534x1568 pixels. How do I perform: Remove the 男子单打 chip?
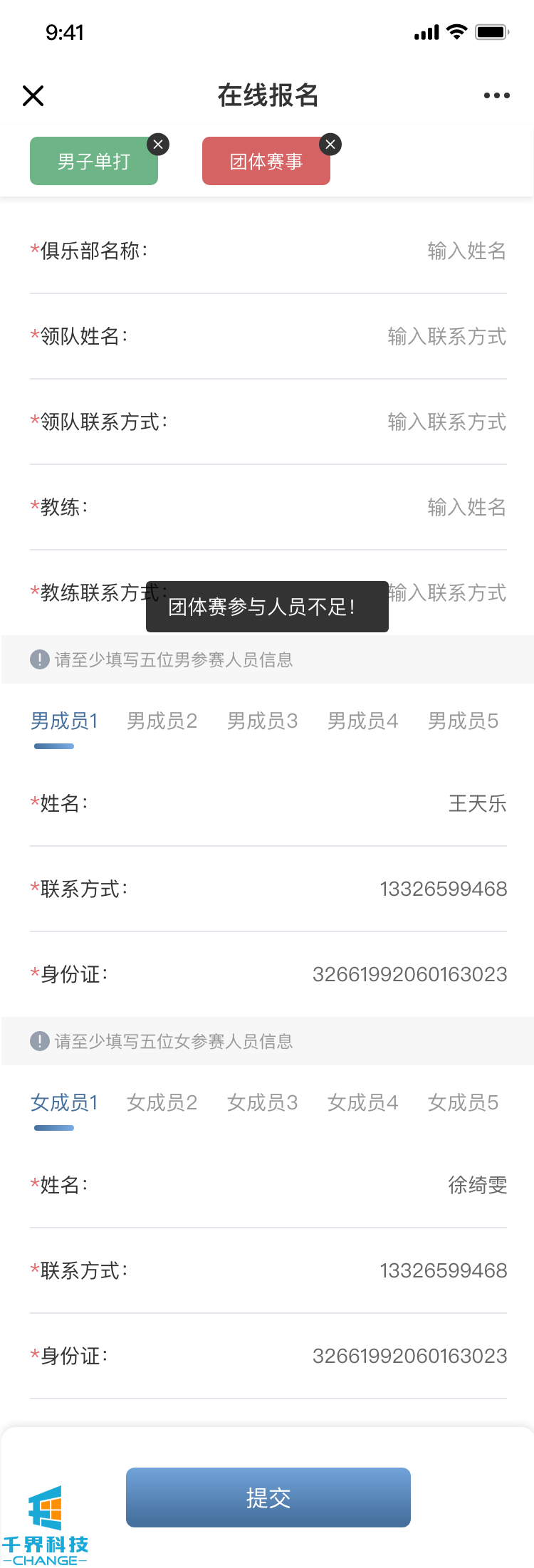tap(158, 145)
